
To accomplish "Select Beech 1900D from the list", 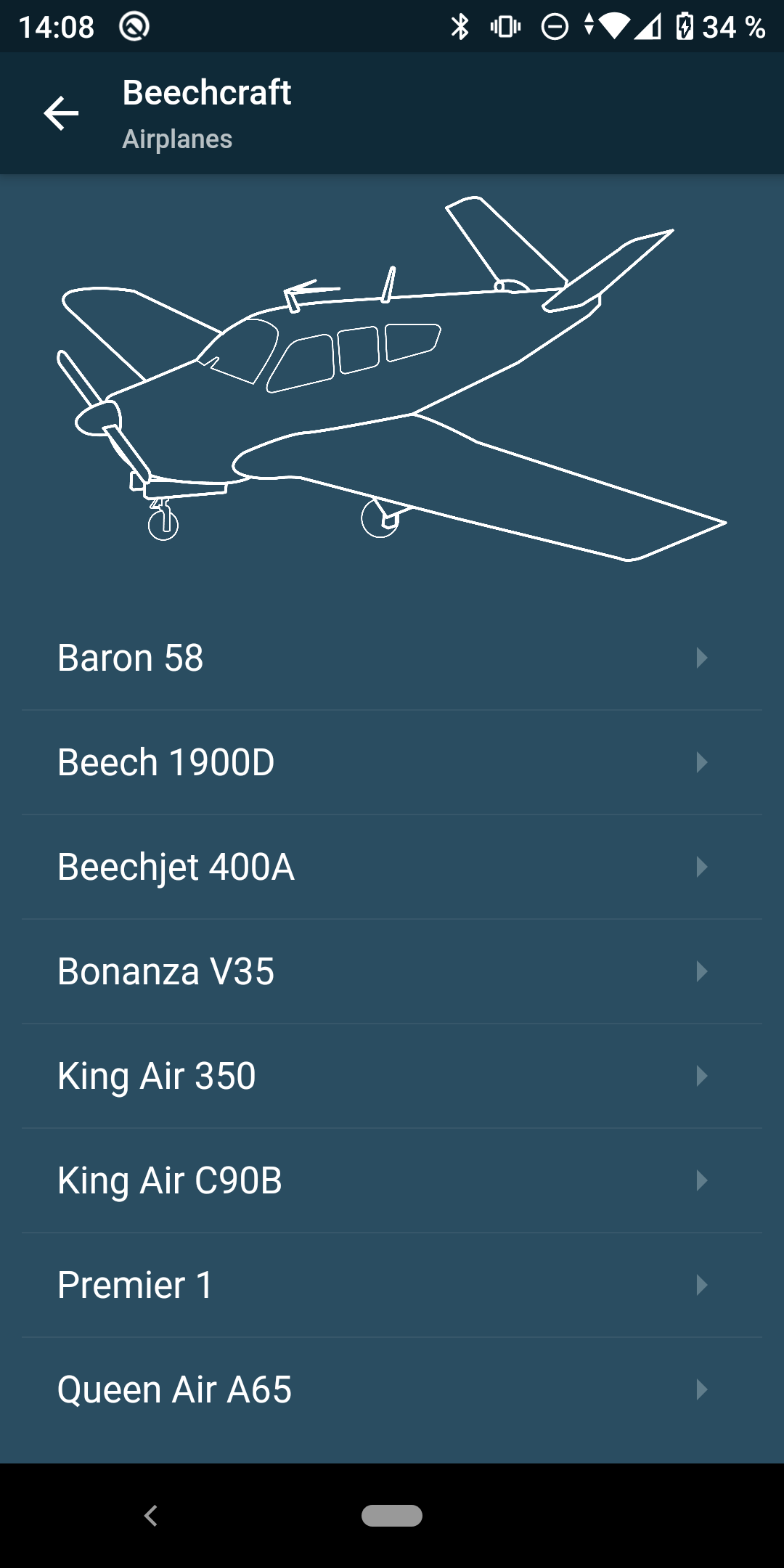I will [x=392, y=762].
